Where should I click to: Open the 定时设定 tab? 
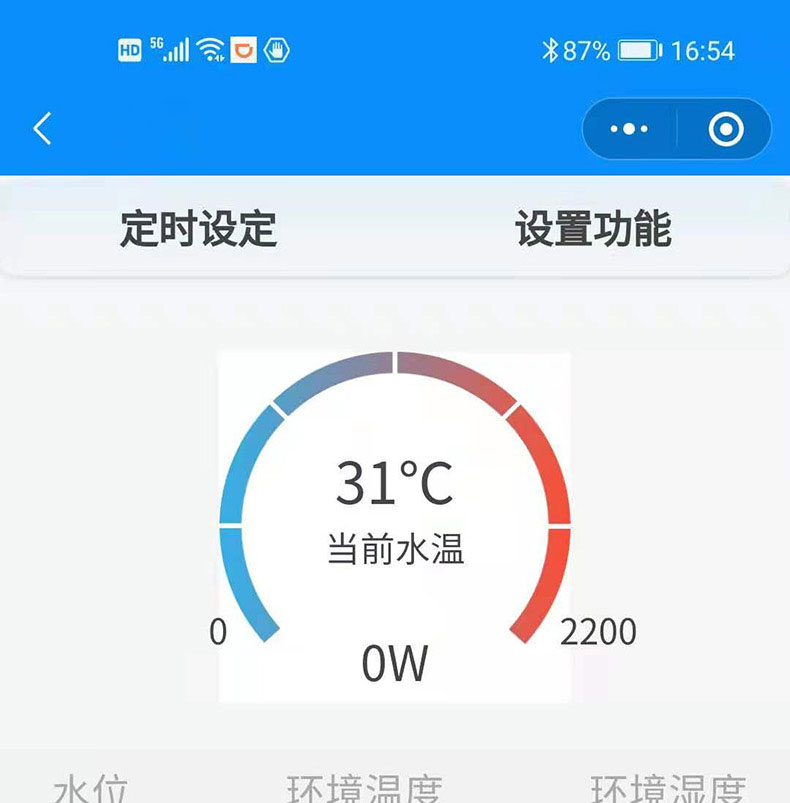[198, 229]
